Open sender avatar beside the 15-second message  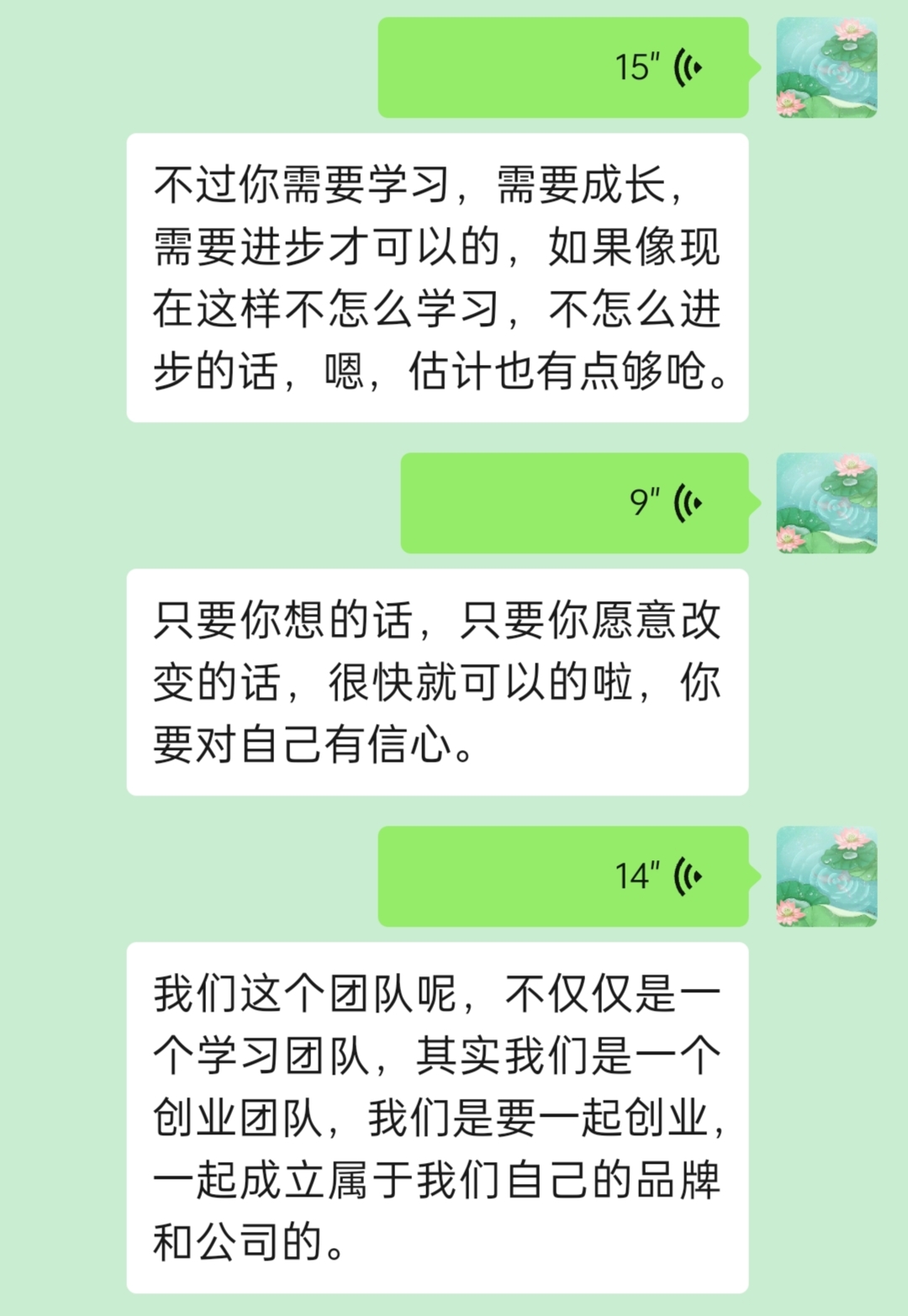point(826,67)
